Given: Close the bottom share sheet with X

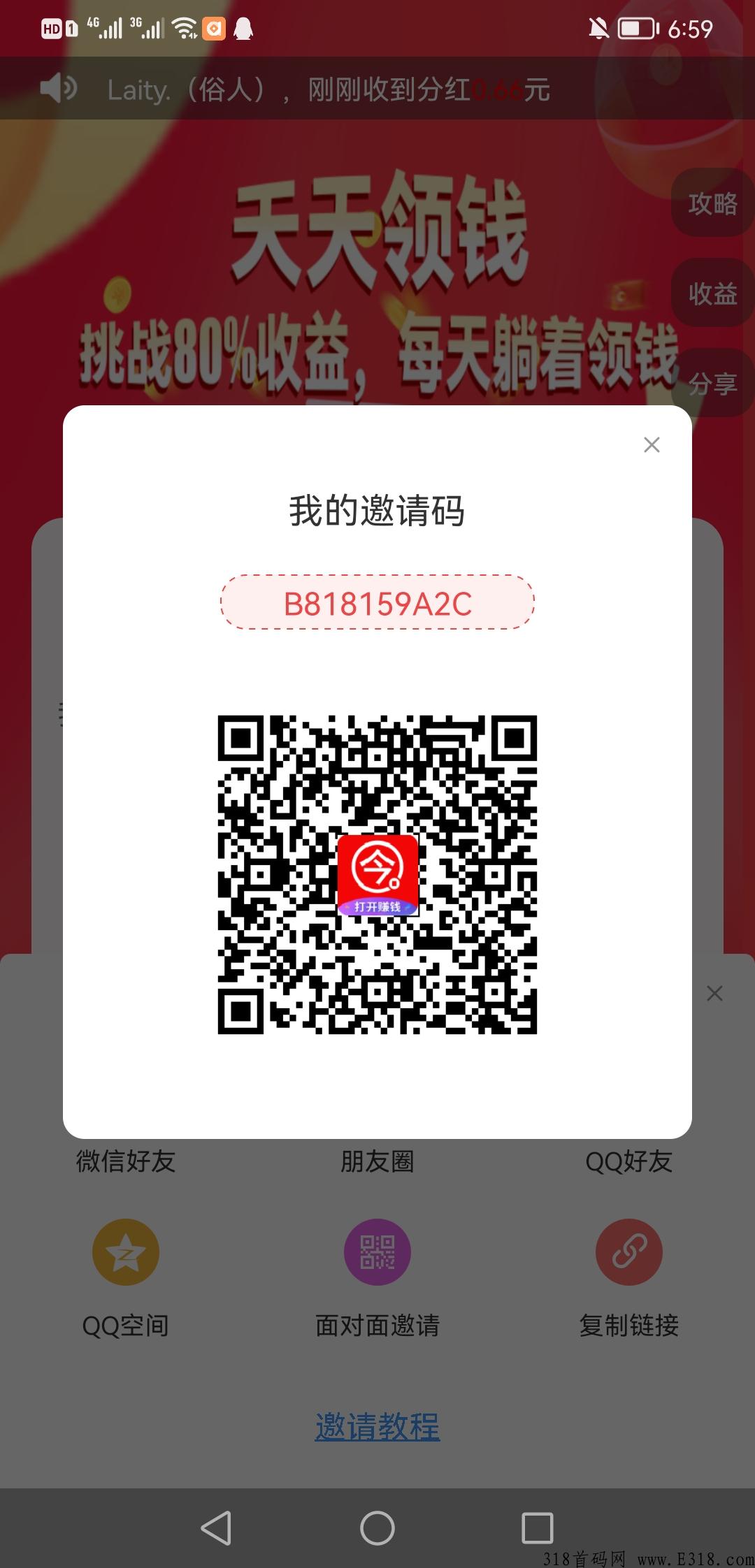Looking at the screenshot, I should pos(714,992).
